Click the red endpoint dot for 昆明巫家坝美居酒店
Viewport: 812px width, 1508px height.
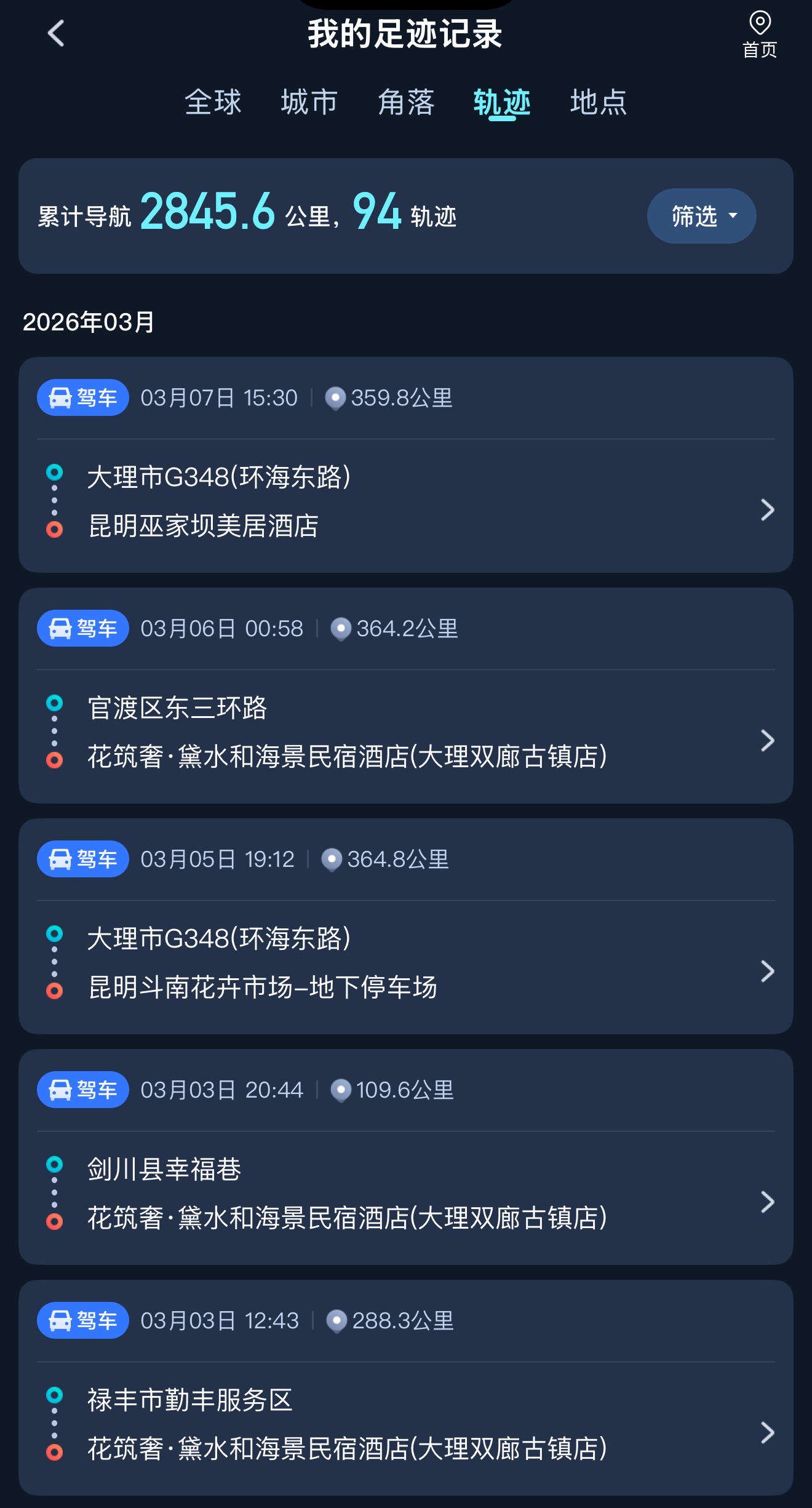[55, 528]
